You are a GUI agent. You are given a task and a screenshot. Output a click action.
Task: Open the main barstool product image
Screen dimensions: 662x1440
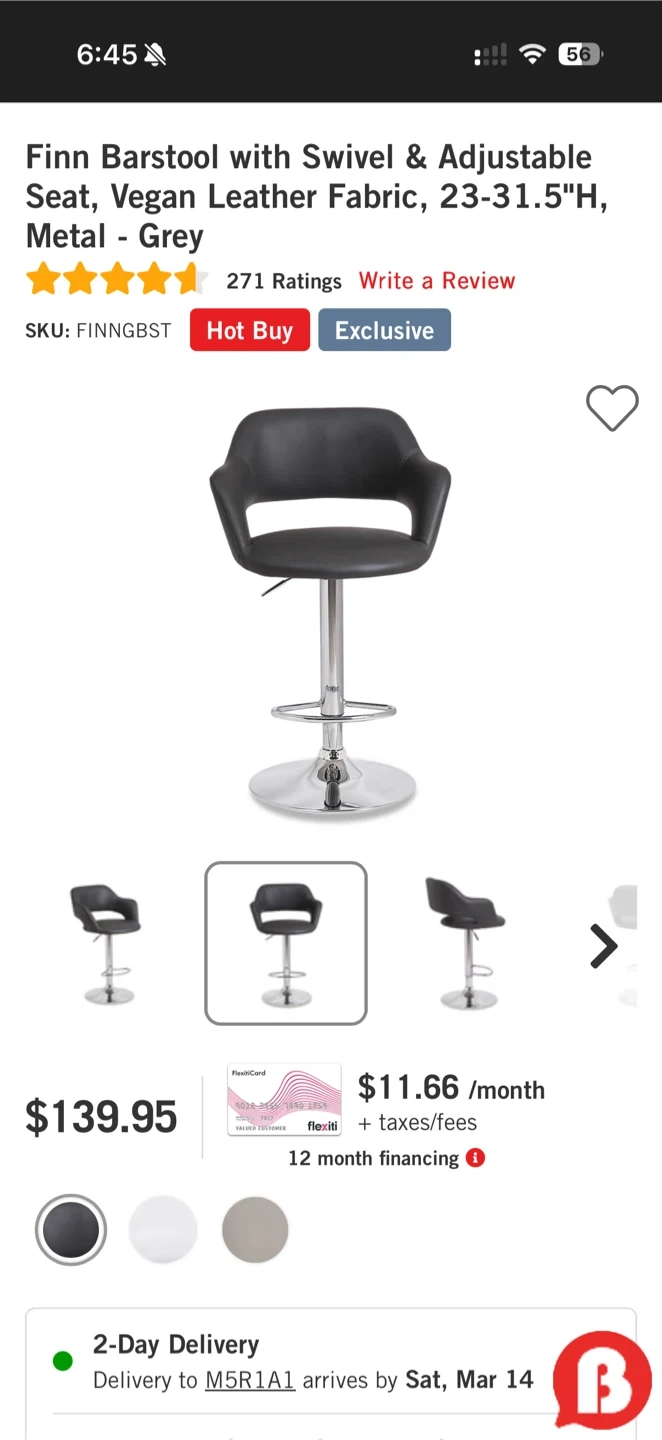[x=330, y=610]
